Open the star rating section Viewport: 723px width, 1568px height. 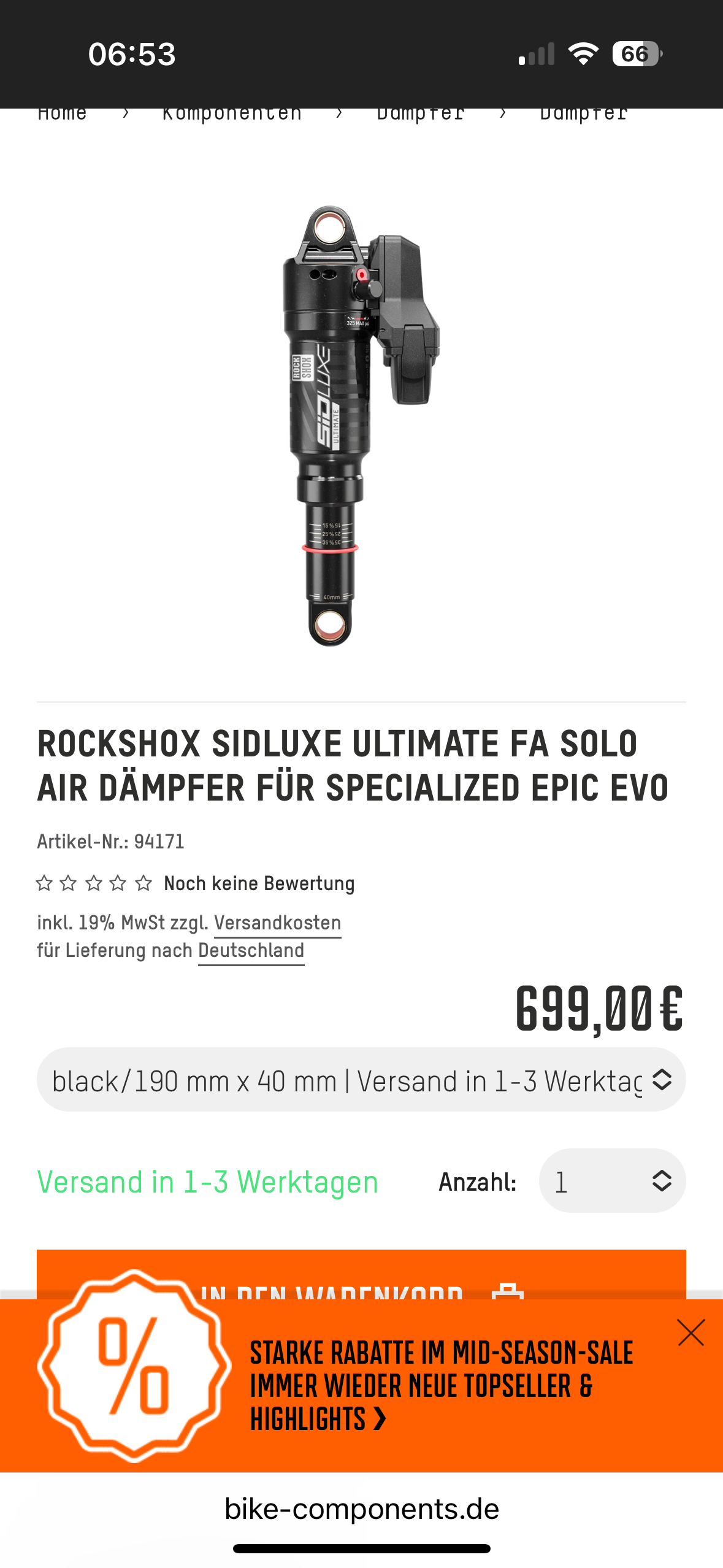point(94,883)
